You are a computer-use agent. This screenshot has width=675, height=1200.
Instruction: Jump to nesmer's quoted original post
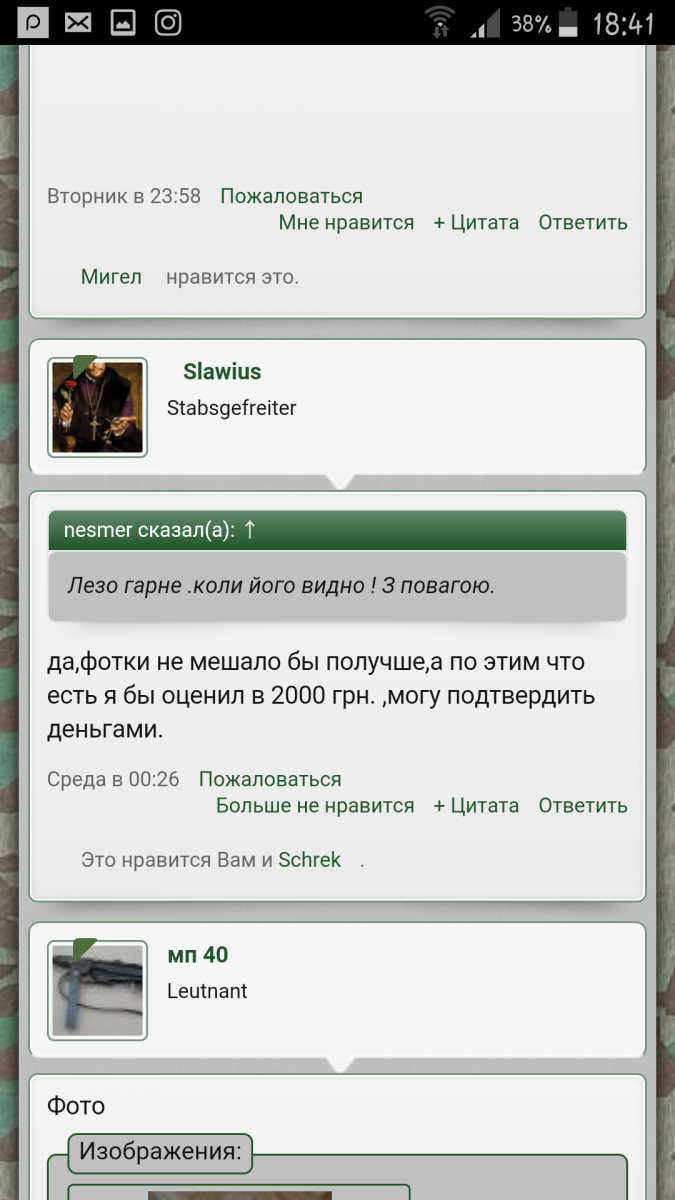point(250,530)
